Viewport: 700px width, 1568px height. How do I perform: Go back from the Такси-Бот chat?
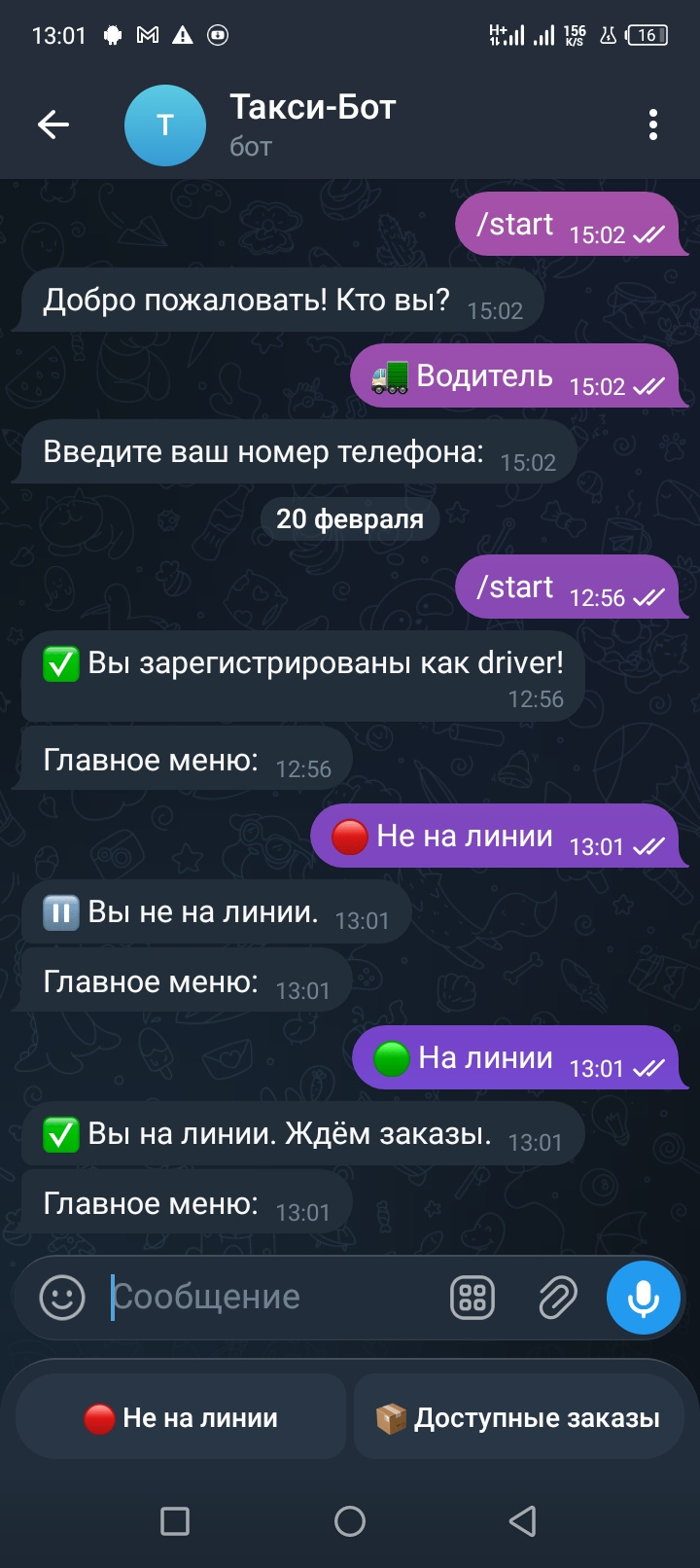[x=53, y=125]
